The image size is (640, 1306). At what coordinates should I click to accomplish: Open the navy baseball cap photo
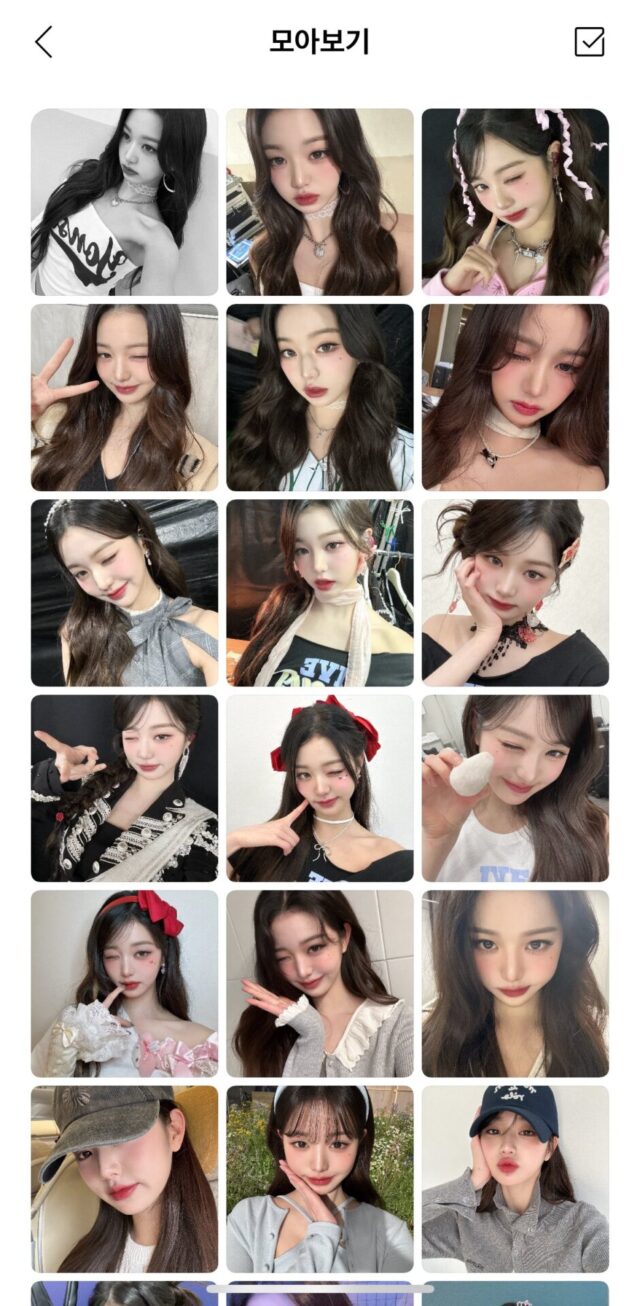(515, 1179)
